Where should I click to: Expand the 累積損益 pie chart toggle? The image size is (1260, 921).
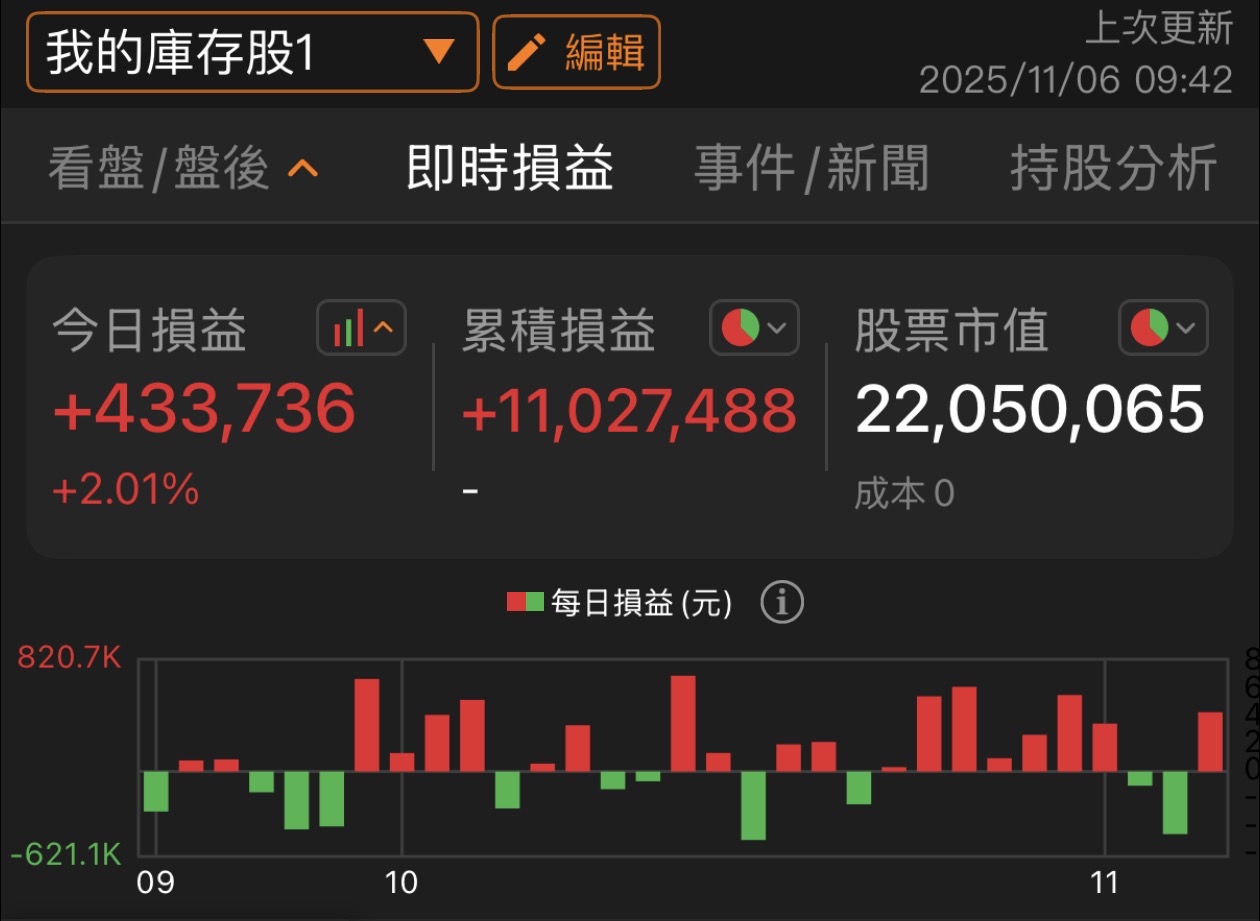(755, 327)
